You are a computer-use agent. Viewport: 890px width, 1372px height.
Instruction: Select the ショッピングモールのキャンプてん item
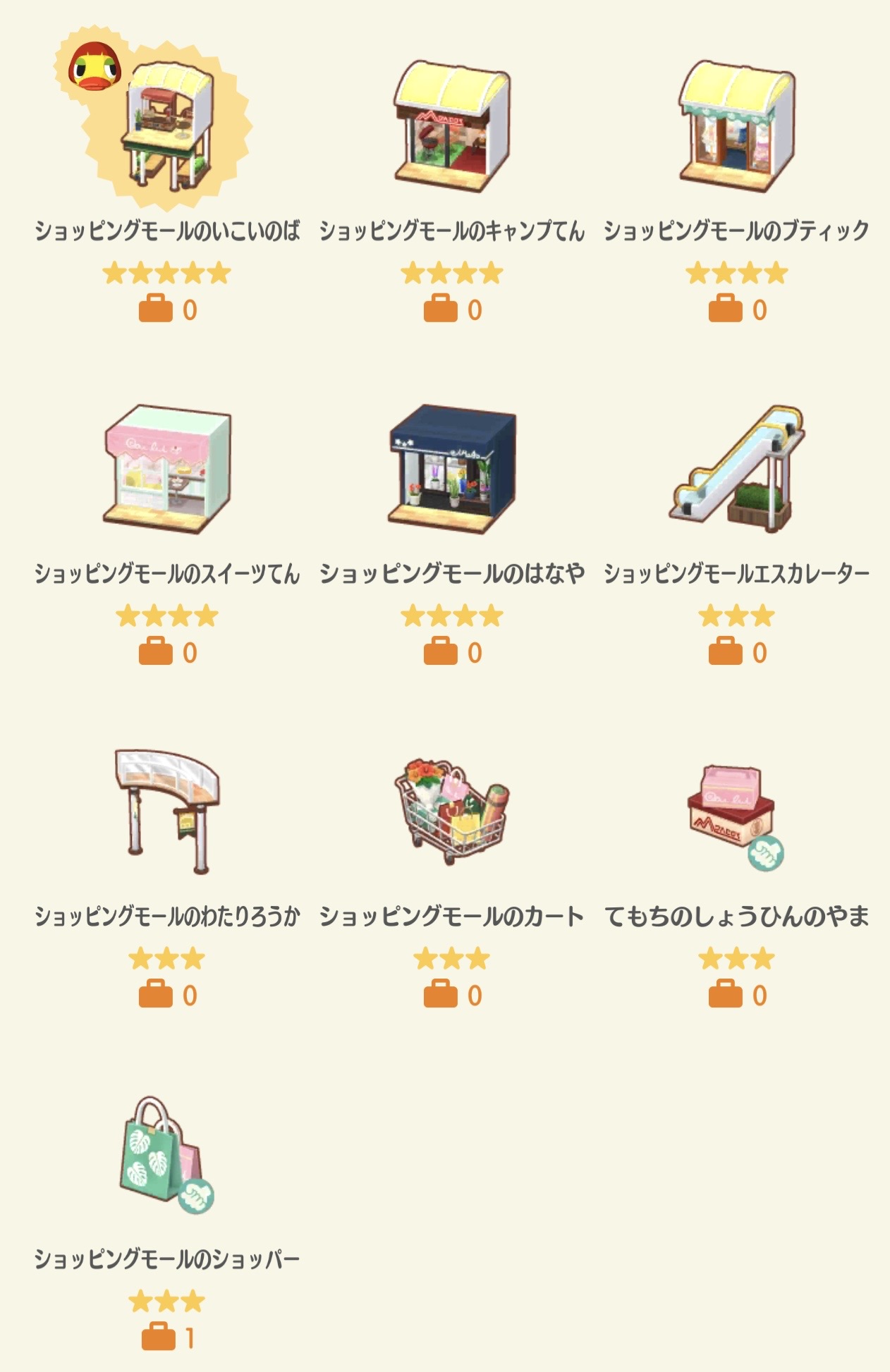[x=452, y=127]
